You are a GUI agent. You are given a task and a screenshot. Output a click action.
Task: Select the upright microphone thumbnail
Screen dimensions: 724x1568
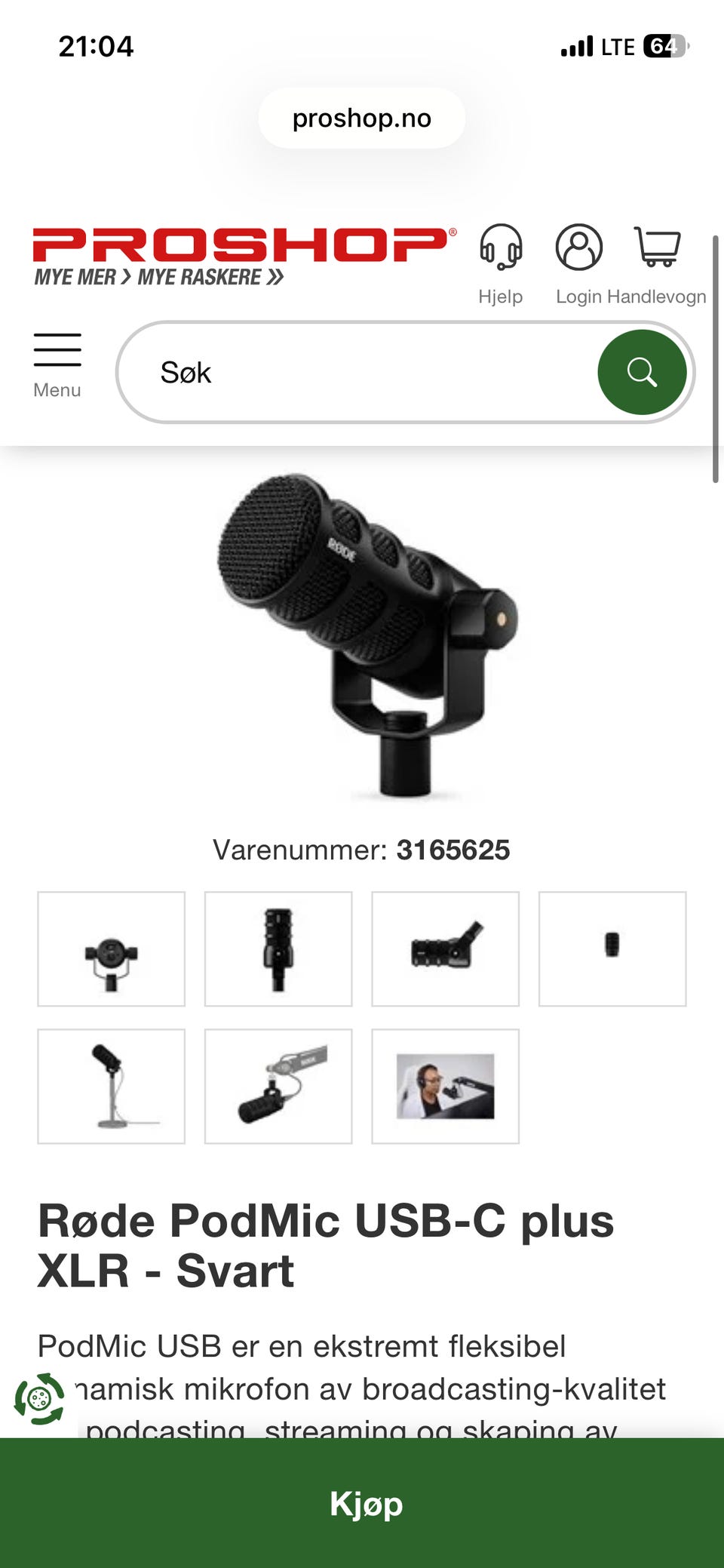pyautogui.click(x=278, y=948)
